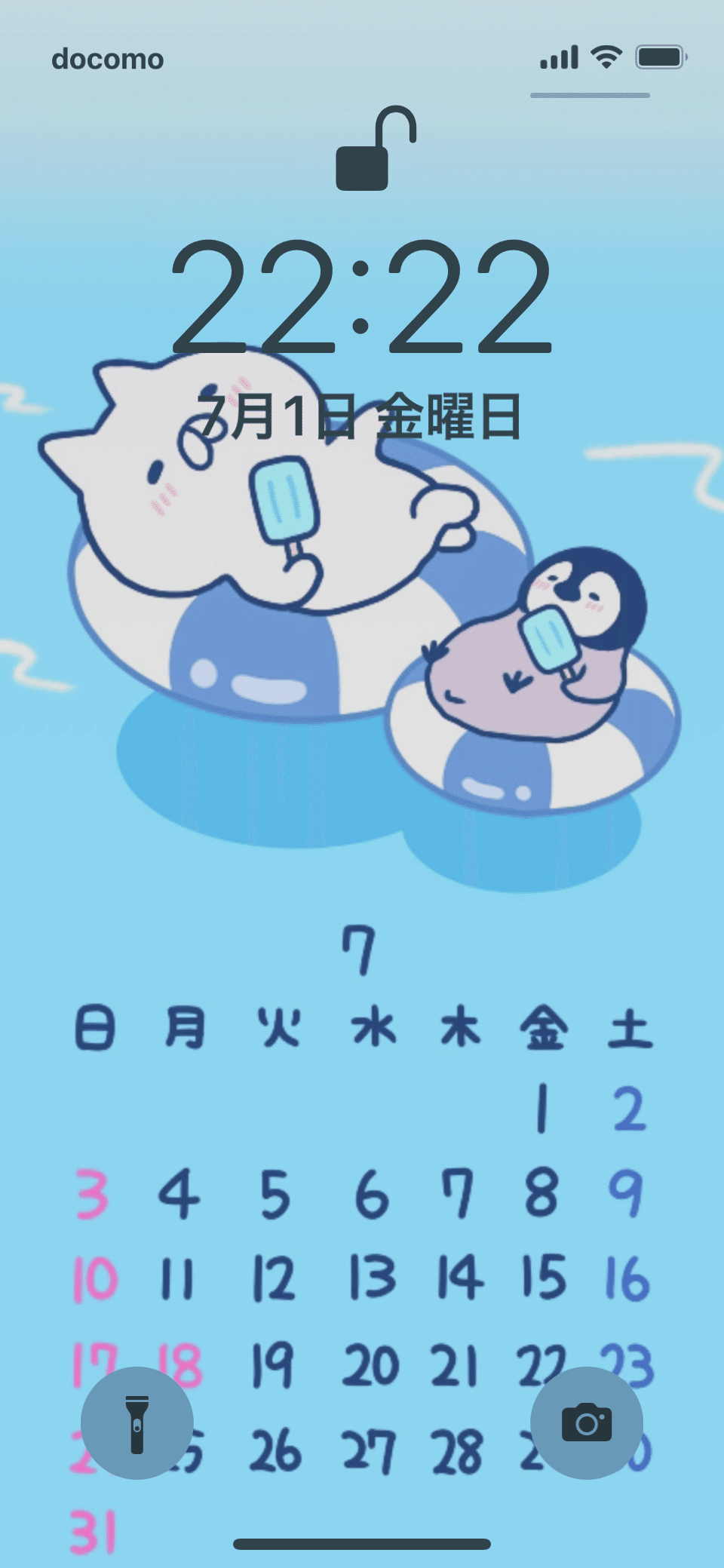Tap the docomo carrier label
724x1568 pixels.
(x=108, y=58)
